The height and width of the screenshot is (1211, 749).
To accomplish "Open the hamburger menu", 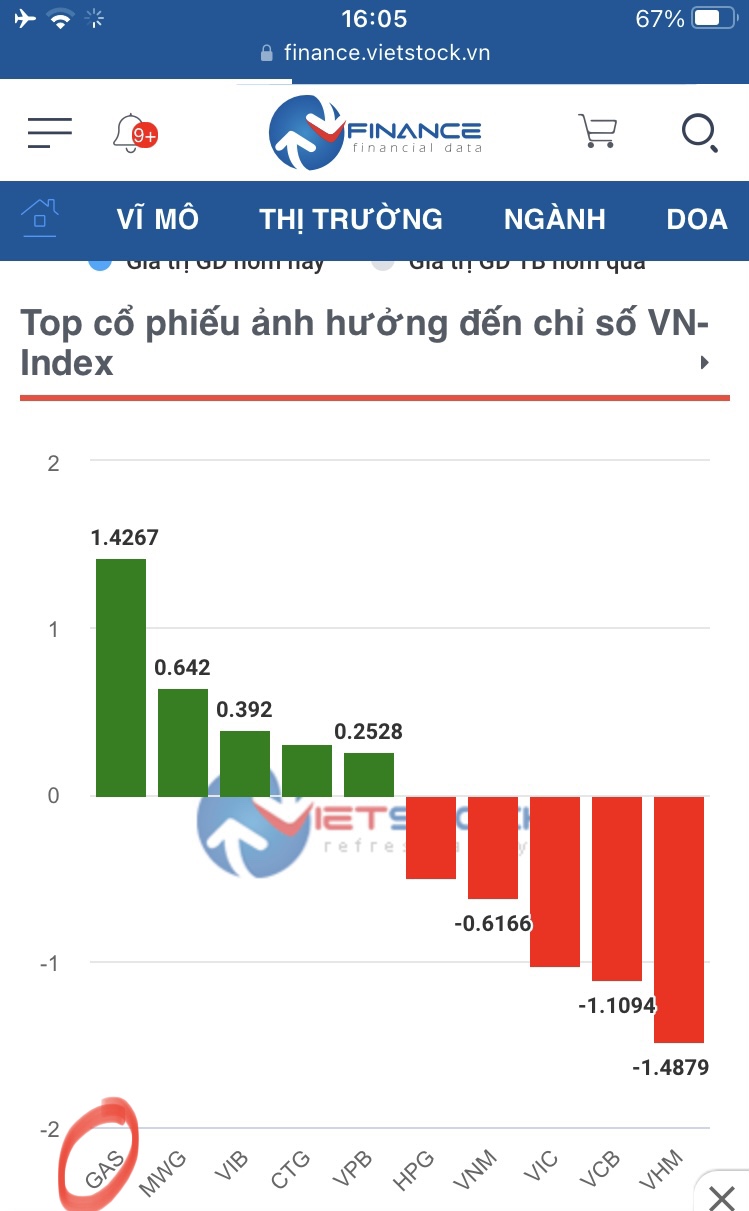I will point(50,132).
